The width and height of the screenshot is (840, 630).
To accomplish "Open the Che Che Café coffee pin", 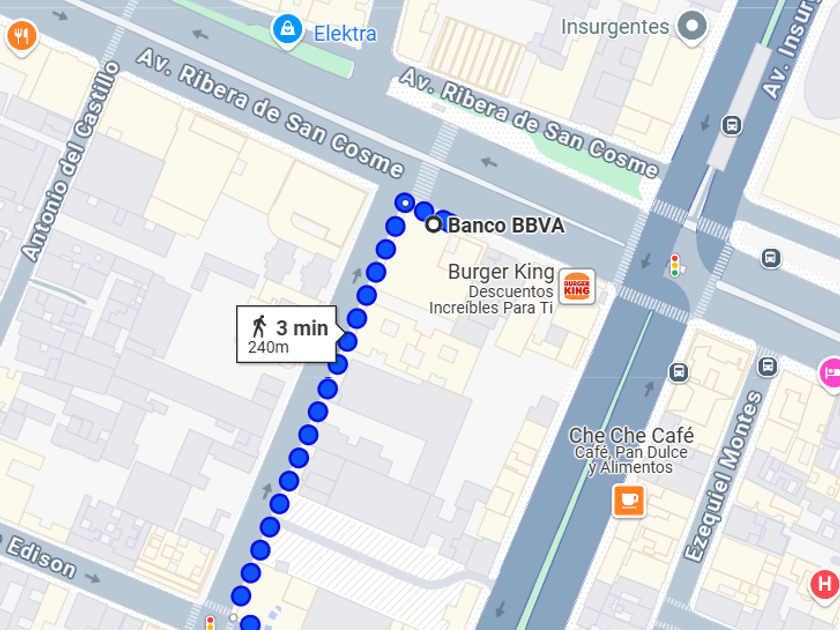I will click(628, 500).
